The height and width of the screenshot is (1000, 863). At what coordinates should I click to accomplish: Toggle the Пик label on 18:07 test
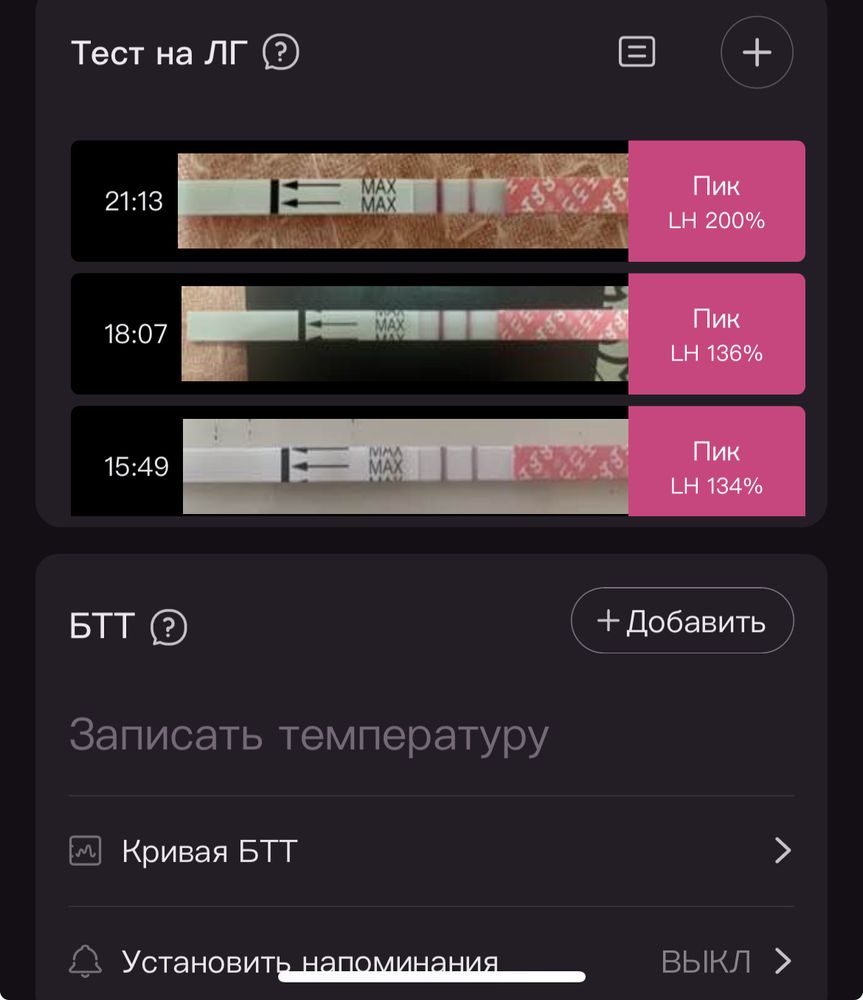coord(714,320)
